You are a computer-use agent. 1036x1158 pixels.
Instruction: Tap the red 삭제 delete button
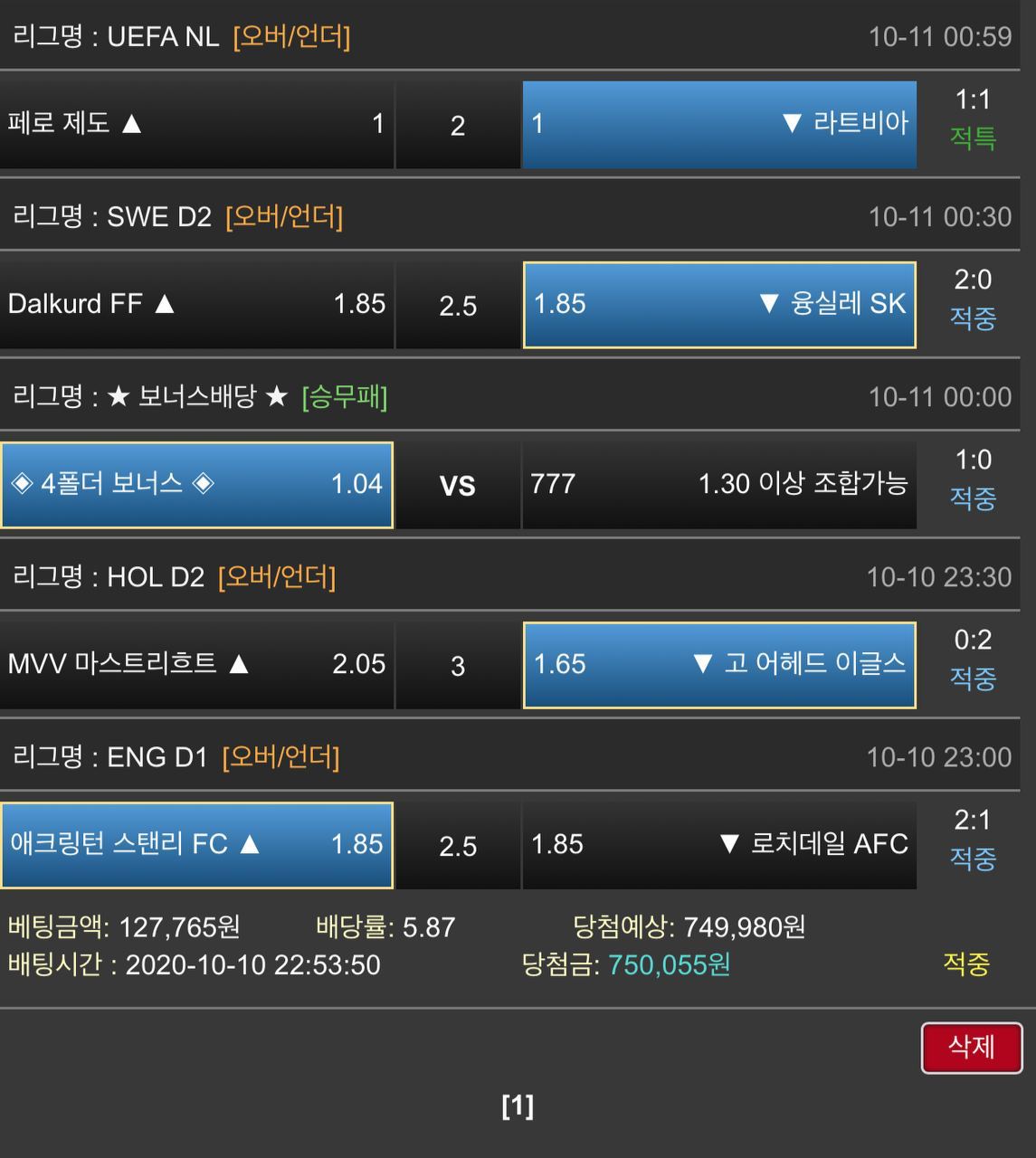point(972,1048)
